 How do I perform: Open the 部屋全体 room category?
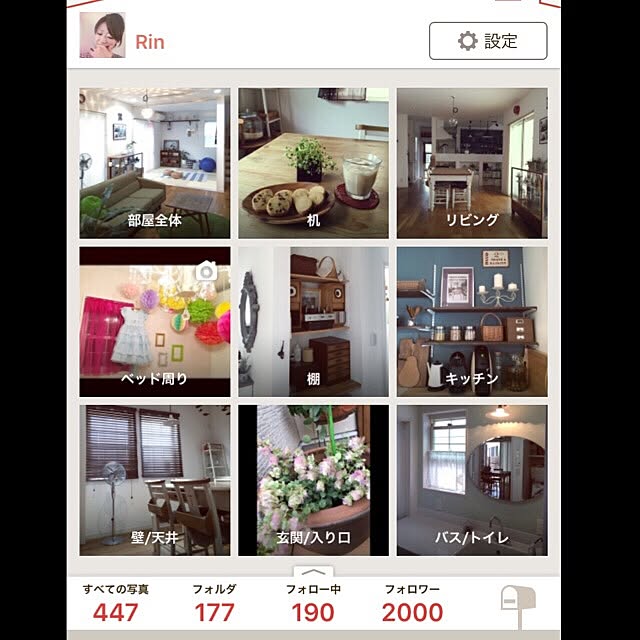point(155,162)
